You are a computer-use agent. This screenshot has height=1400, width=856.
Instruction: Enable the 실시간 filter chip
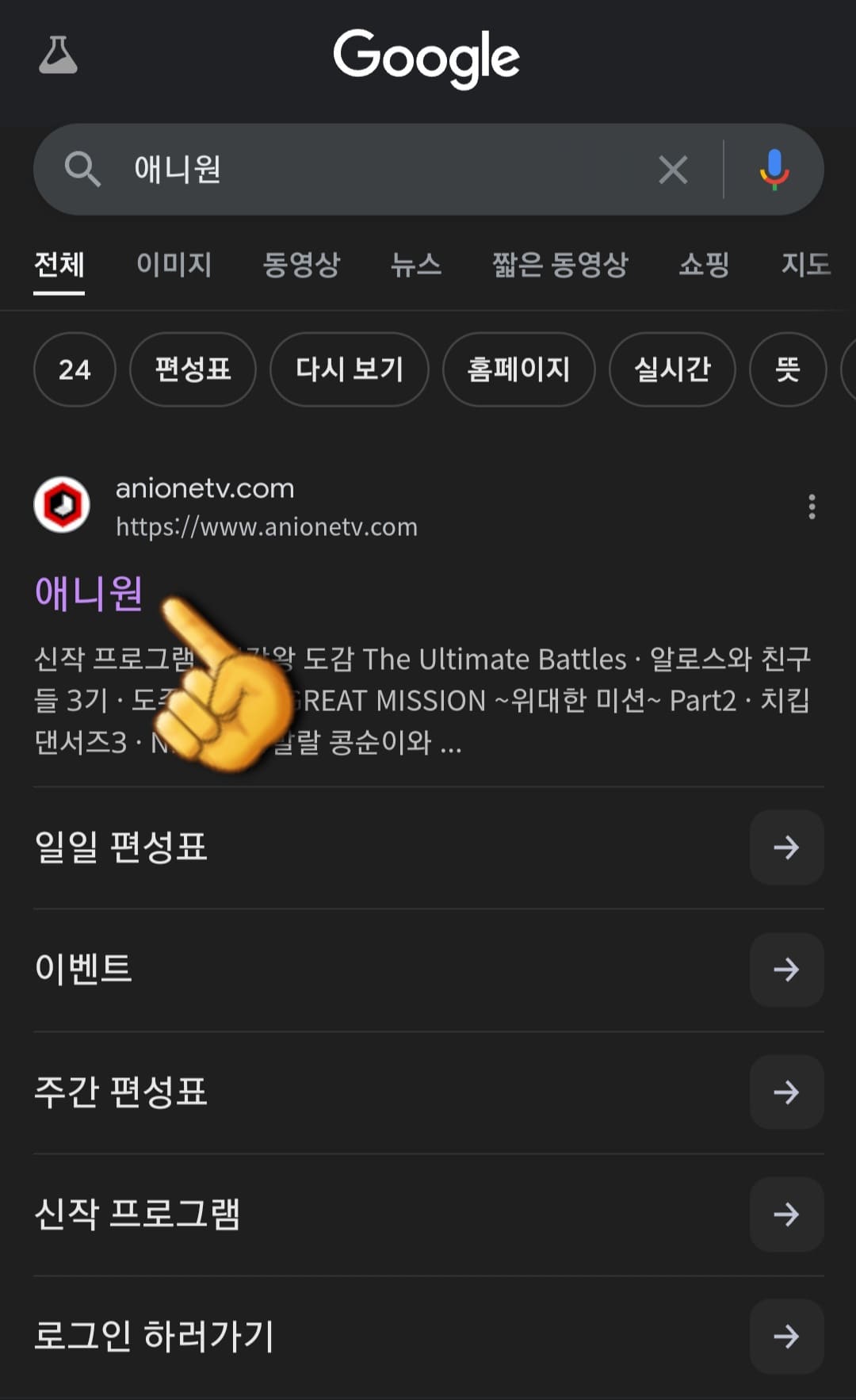(671, 369)
